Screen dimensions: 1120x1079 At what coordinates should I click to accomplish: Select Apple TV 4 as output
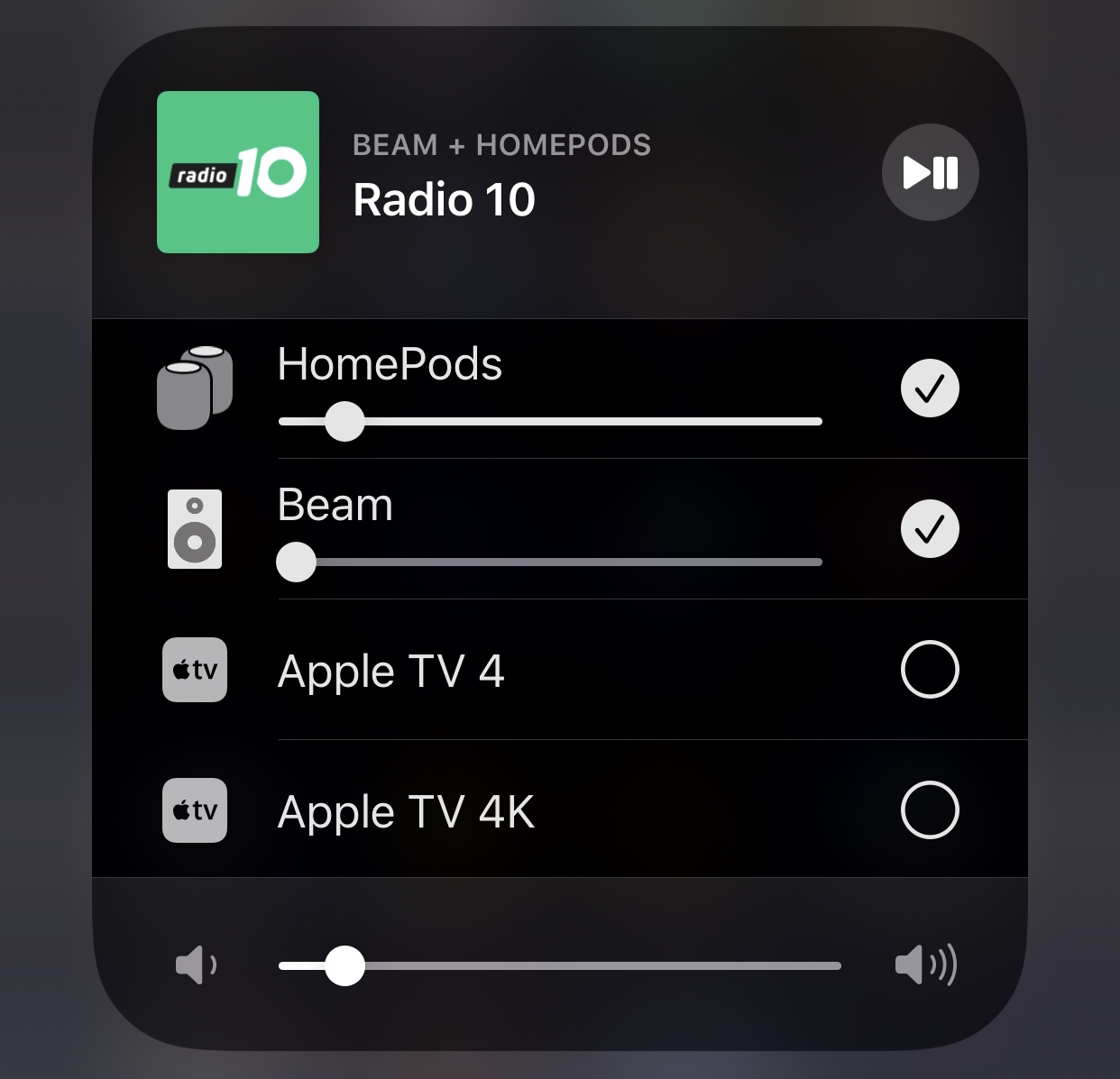point(930,670)
